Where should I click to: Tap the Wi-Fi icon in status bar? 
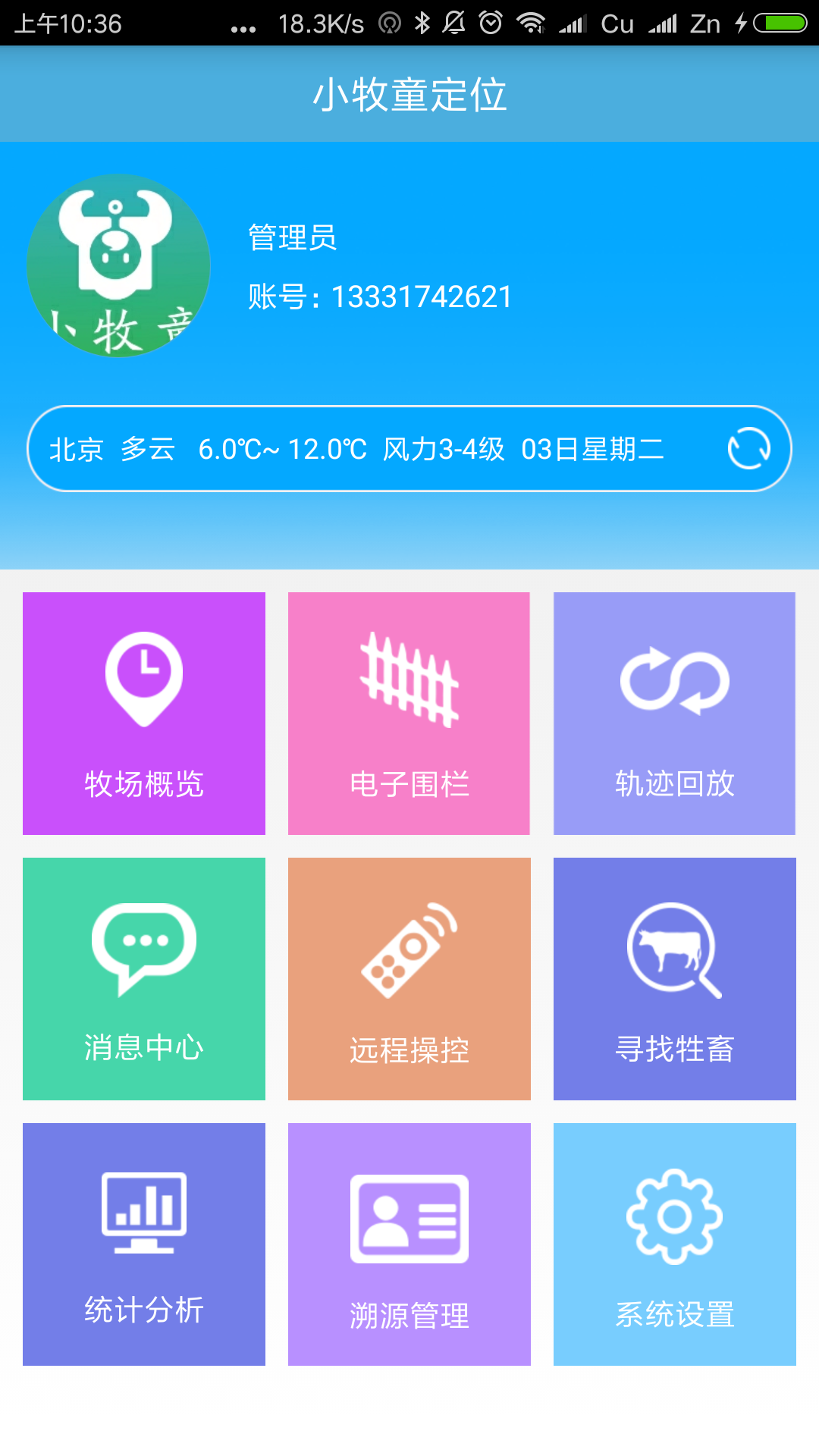click(x=531, y=21)
